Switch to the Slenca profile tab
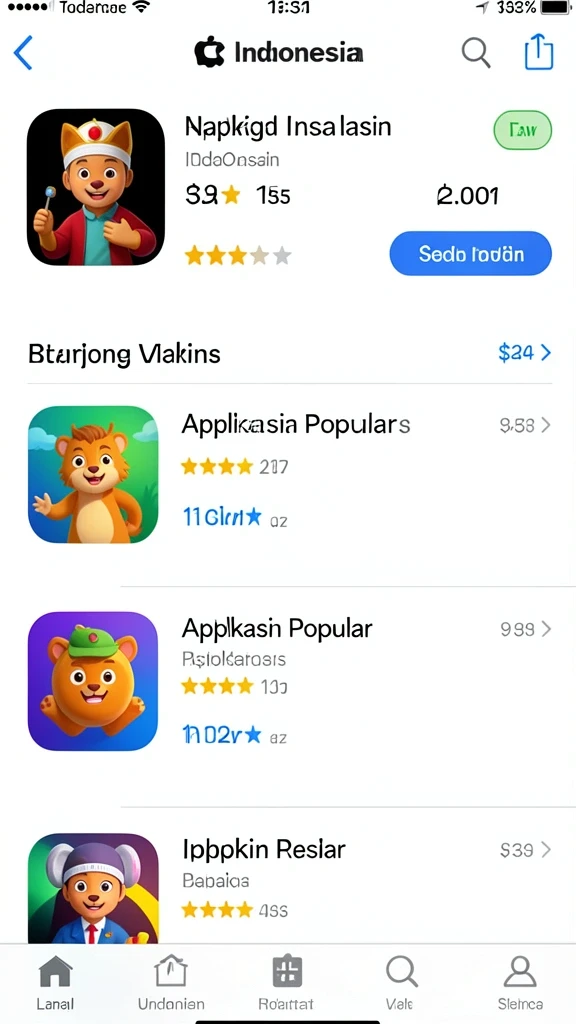Viewport: 576px width, 1024px height. click(x=520, y=983)
